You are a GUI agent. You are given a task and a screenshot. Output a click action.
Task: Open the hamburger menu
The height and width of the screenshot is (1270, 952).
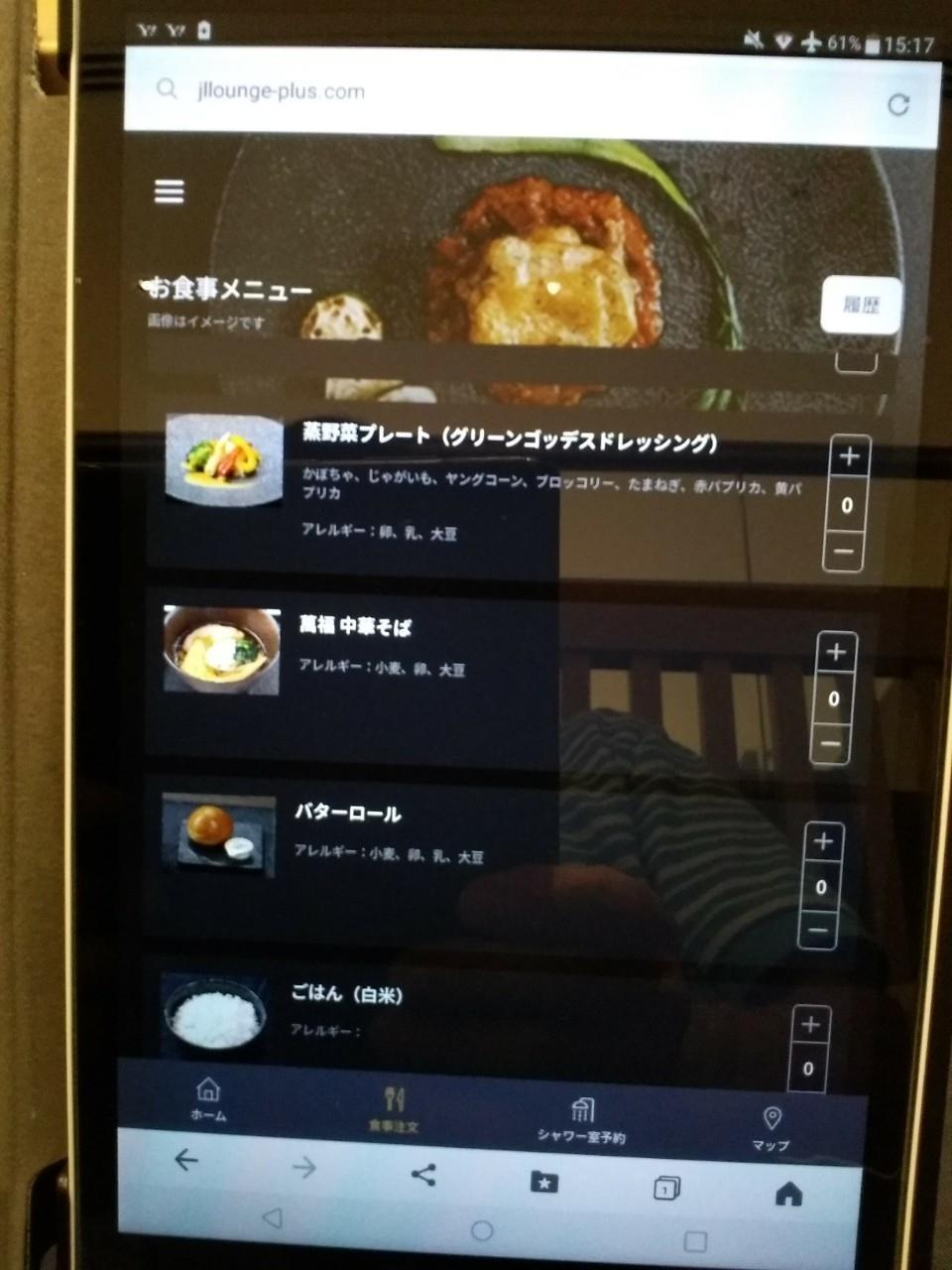(x=170, y=190)
